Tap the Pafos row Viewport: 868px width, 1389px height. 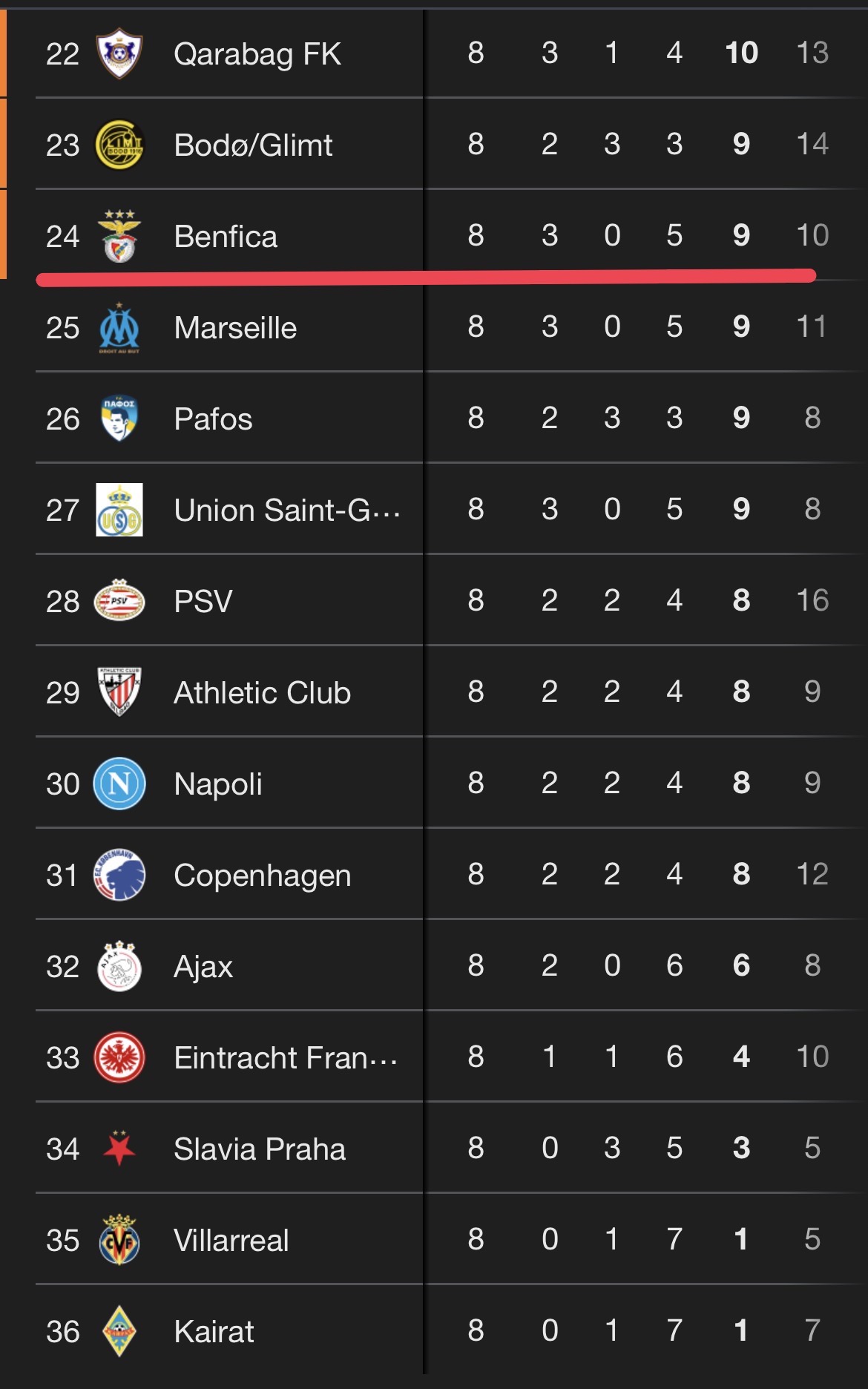pyautogui.click(x=213, y=418)
